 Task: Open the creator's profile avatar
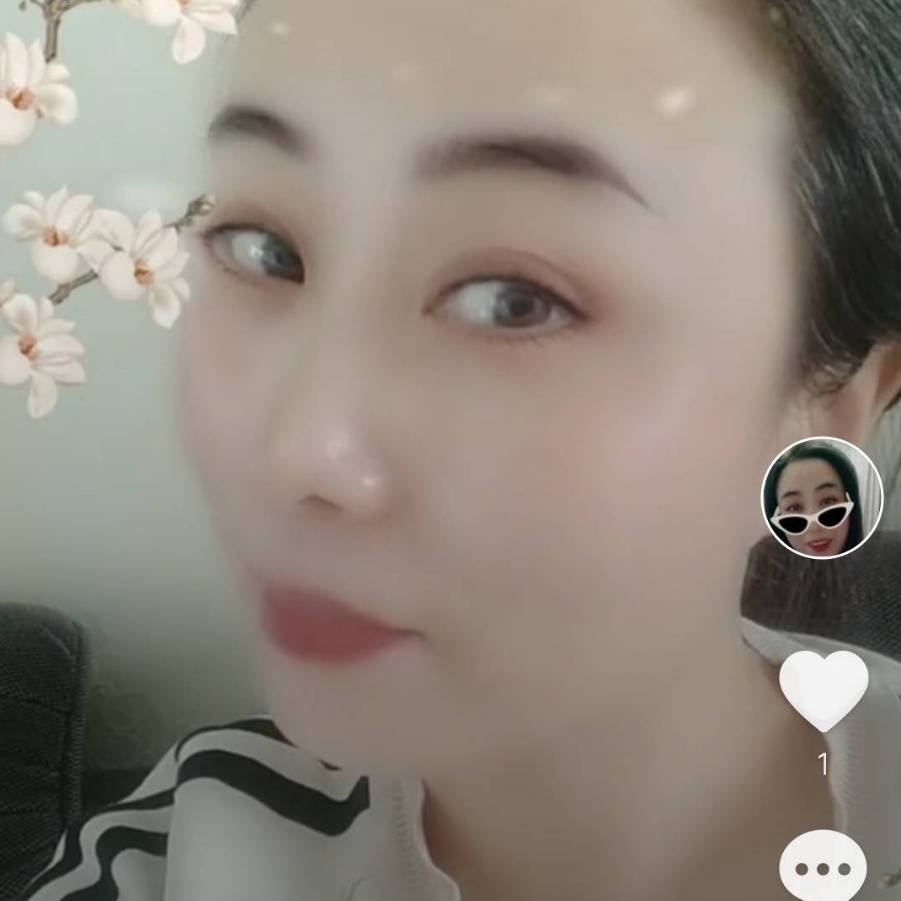(822, 497)
